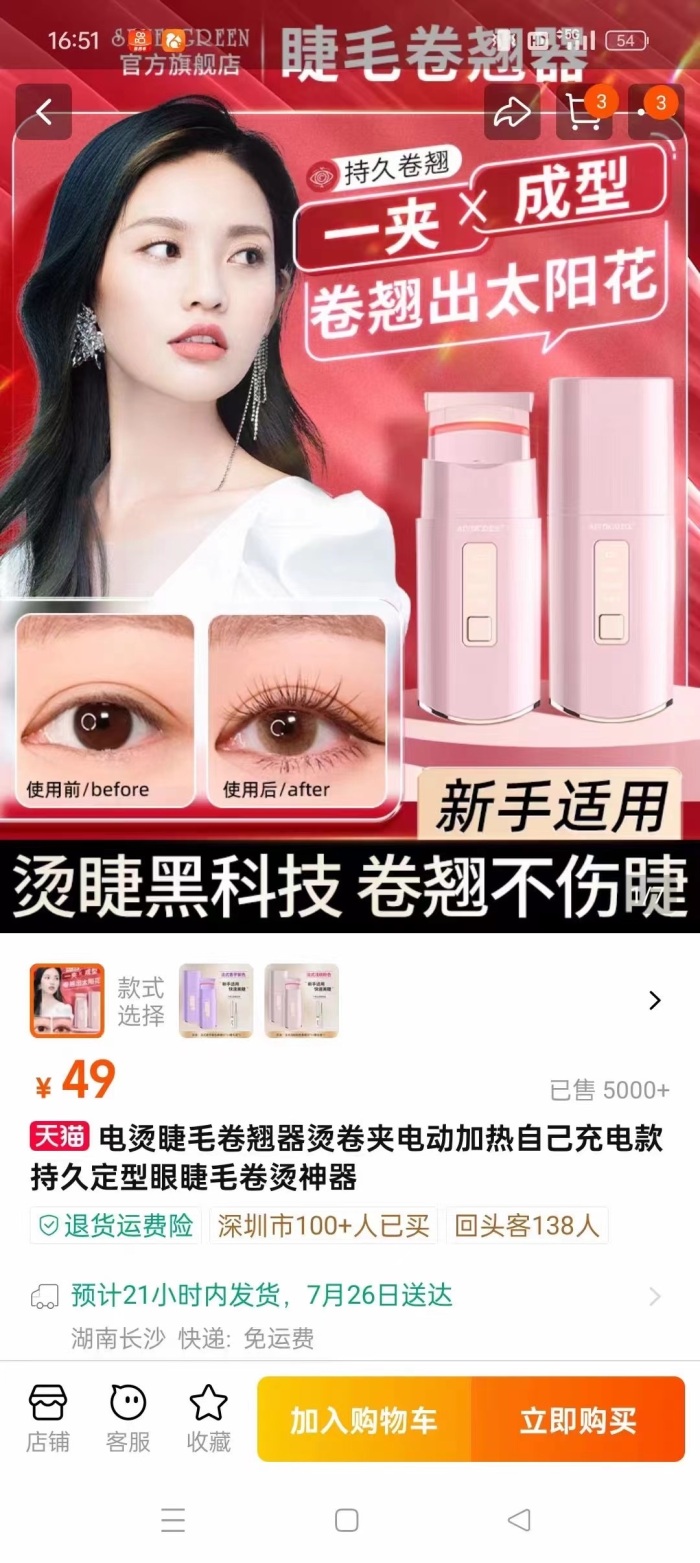Visit the 店铺 store page
The width and height of the screenshot is (700, 1563).
47,1418
